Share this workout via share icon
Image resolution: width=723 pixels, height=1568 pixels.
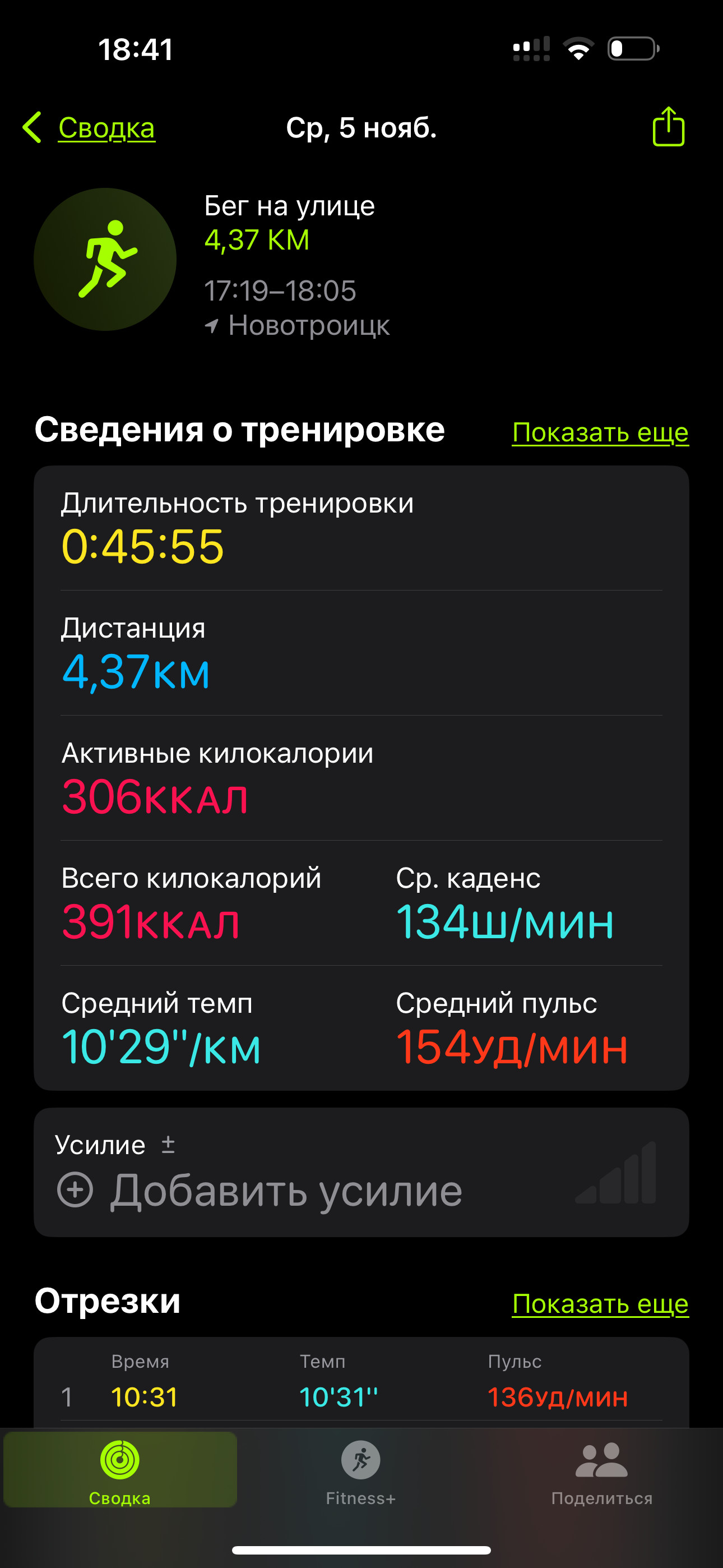point(668,127)
